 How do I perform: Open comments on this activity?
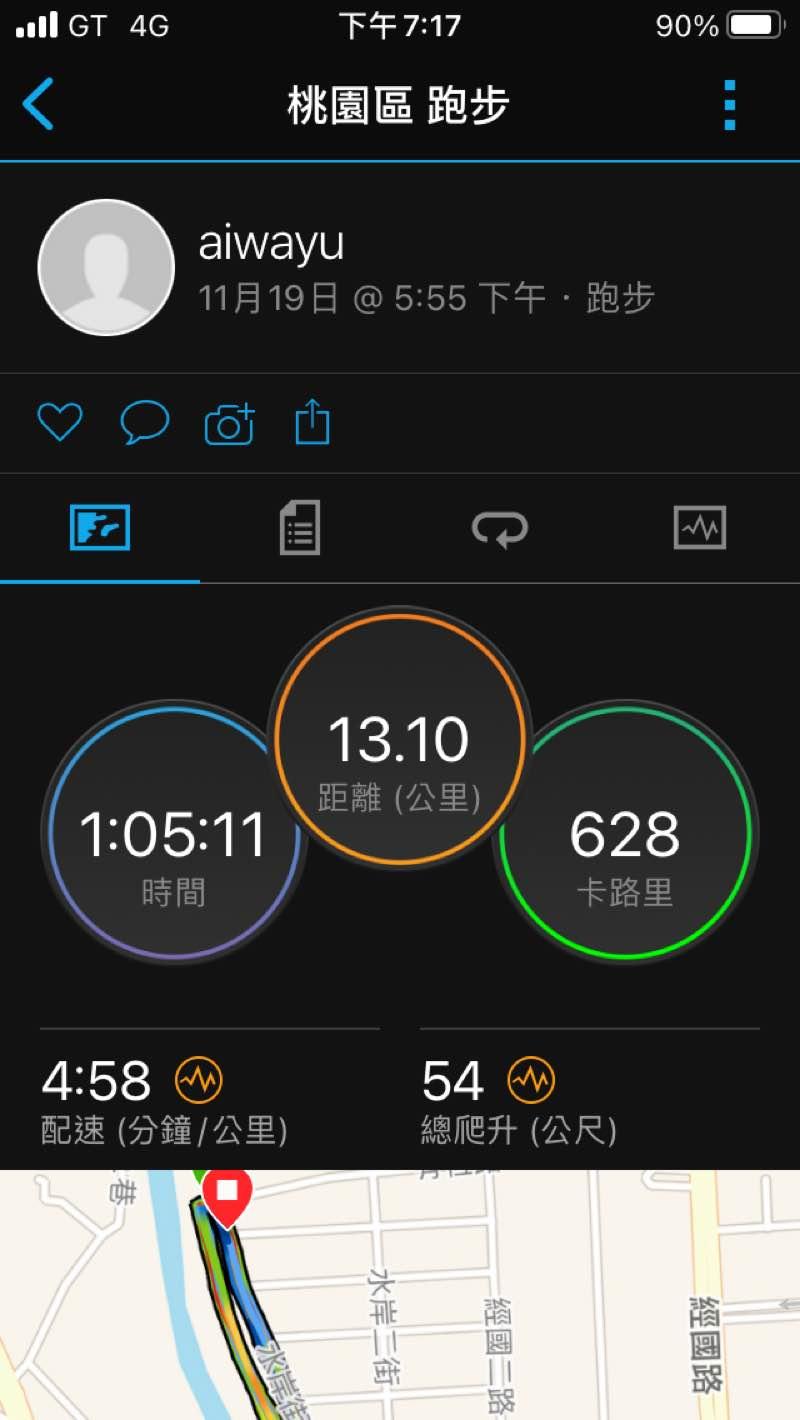coord(145,423)
